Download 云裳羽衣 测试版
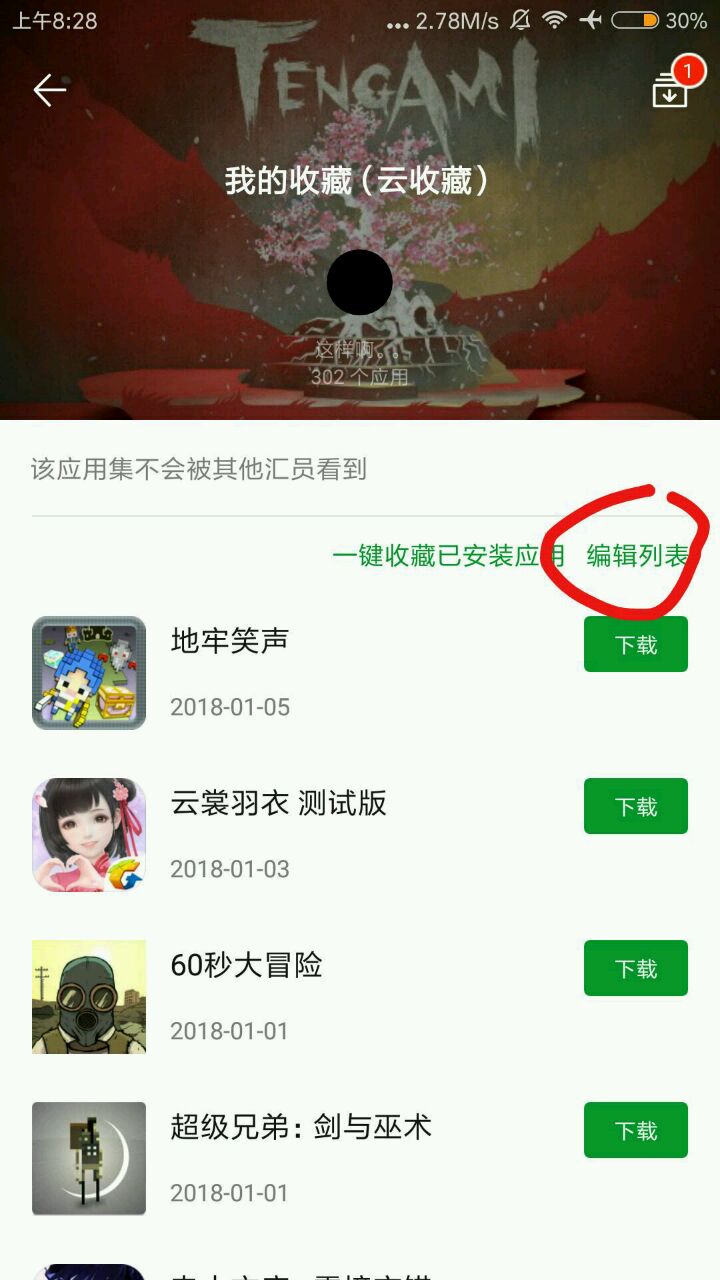 click(x=635, y=806)
